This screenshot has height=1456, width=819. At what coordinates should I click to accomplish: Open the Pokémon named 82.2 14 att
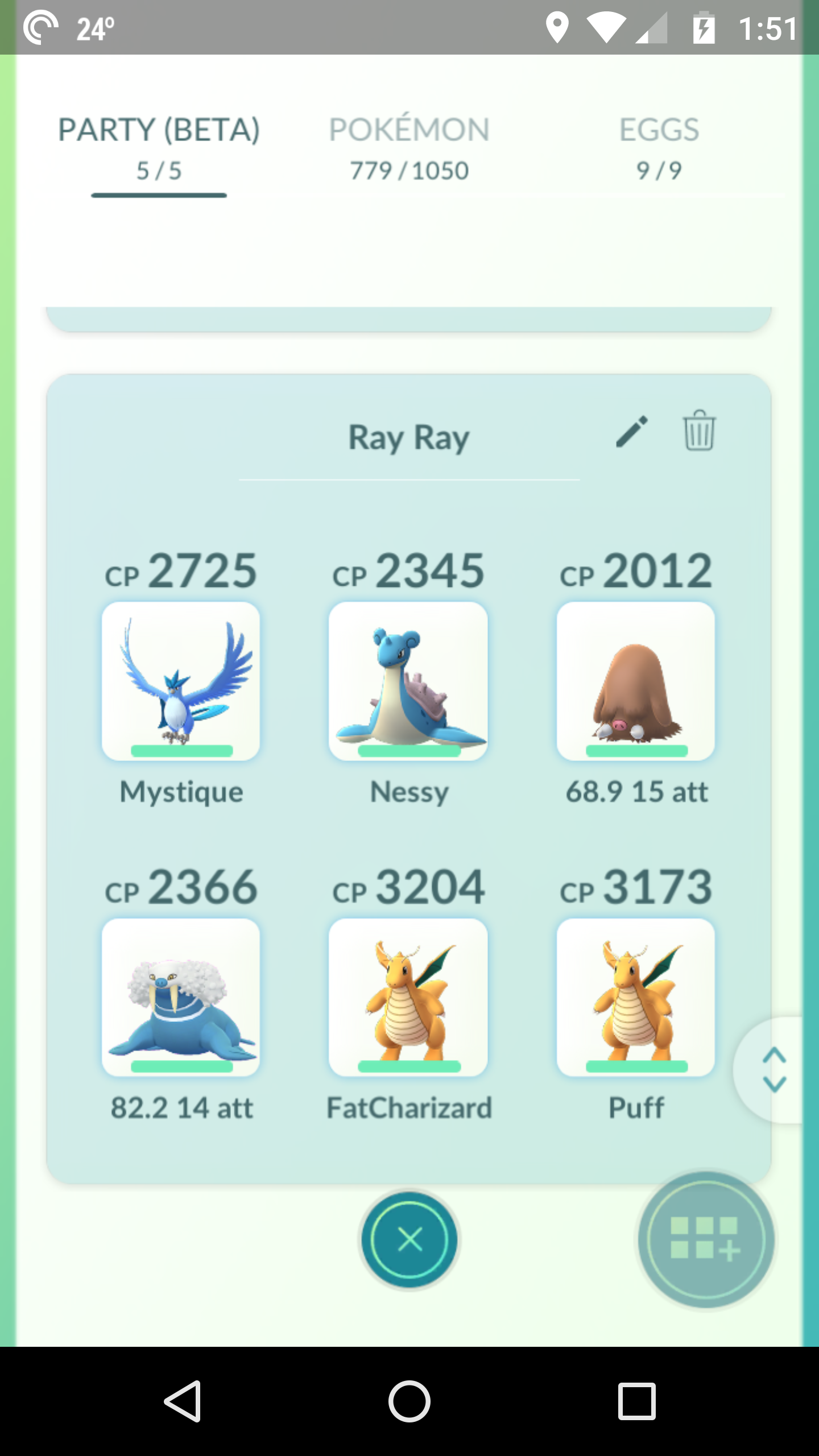[x=181, y=997]
